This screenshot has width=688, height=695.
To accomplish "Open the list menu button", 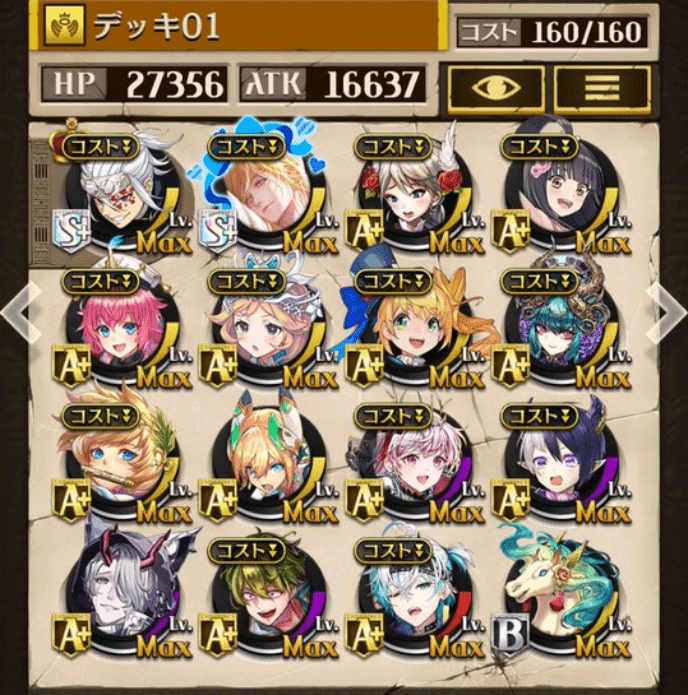I will click(601, 88).
